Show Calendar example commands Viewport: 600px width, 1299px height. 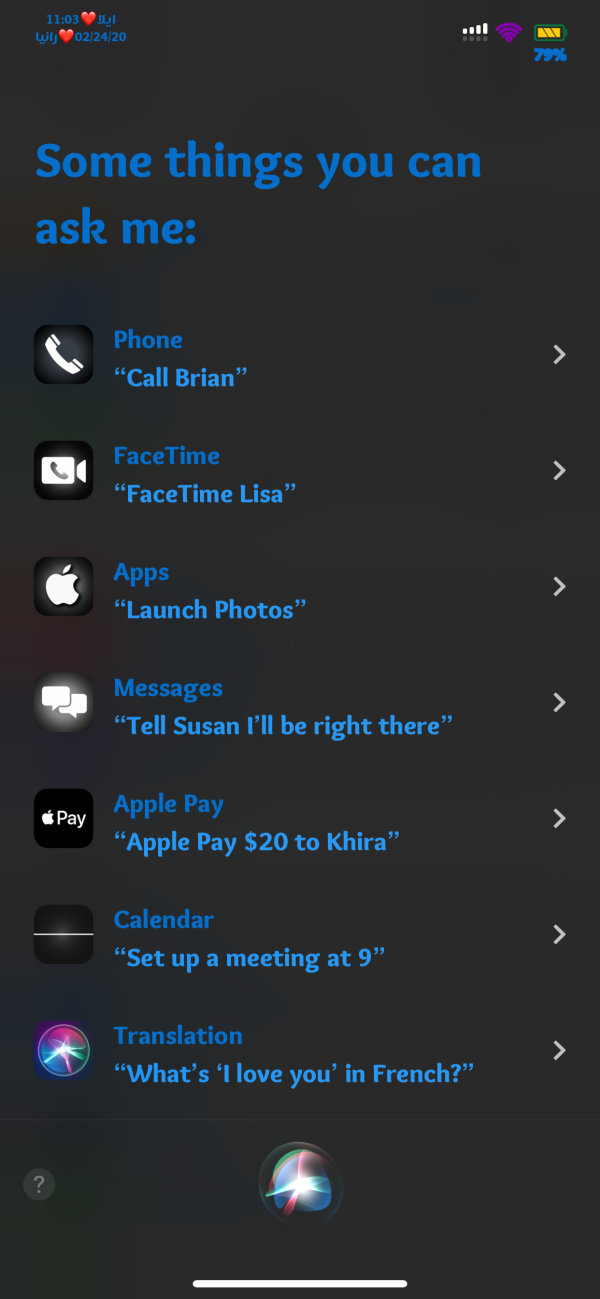(x=300, y=935)
